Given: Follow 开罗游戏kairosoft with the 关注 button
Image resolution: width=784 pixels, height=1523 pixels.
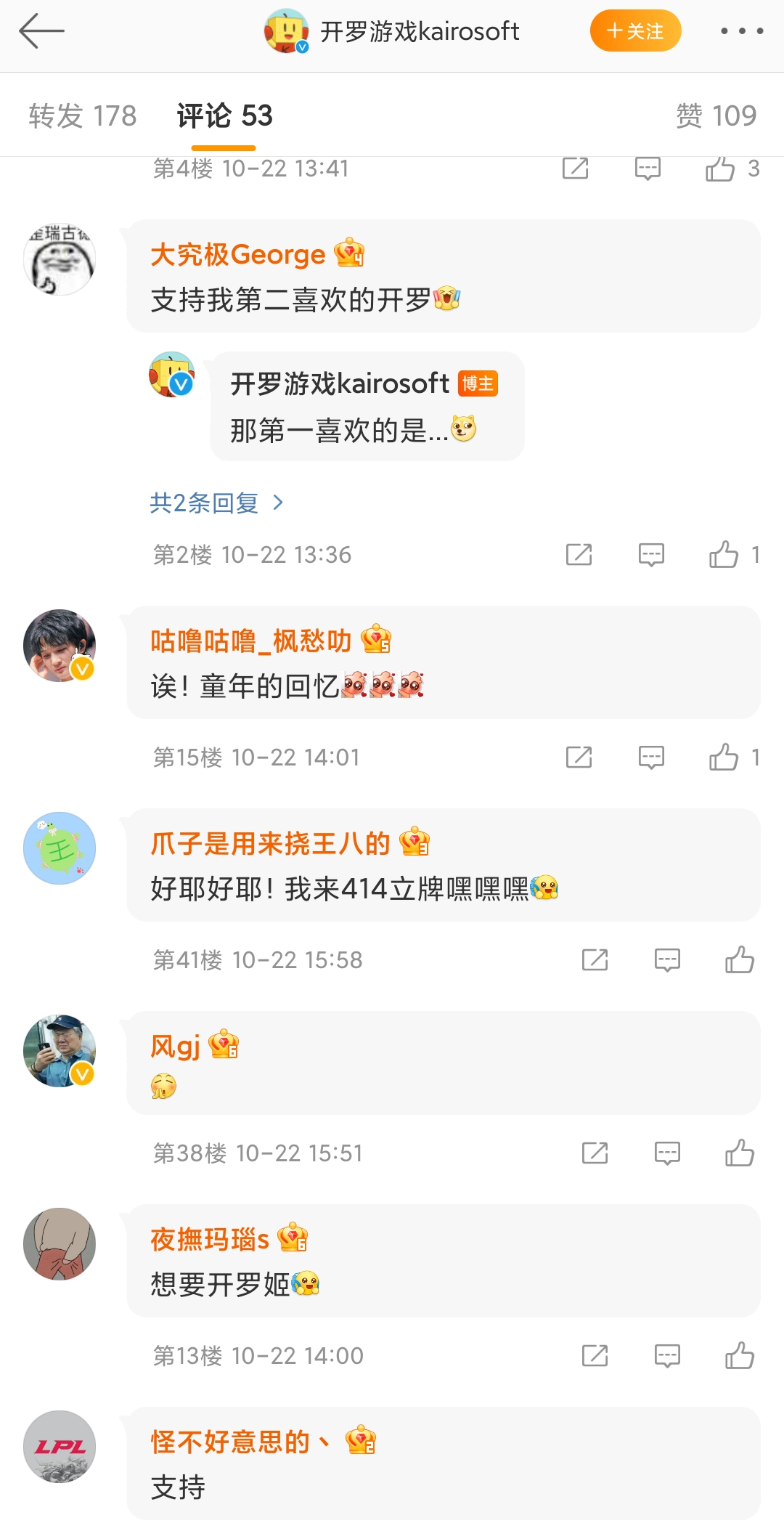Looking at the screenshot, I should click(635, 31).
